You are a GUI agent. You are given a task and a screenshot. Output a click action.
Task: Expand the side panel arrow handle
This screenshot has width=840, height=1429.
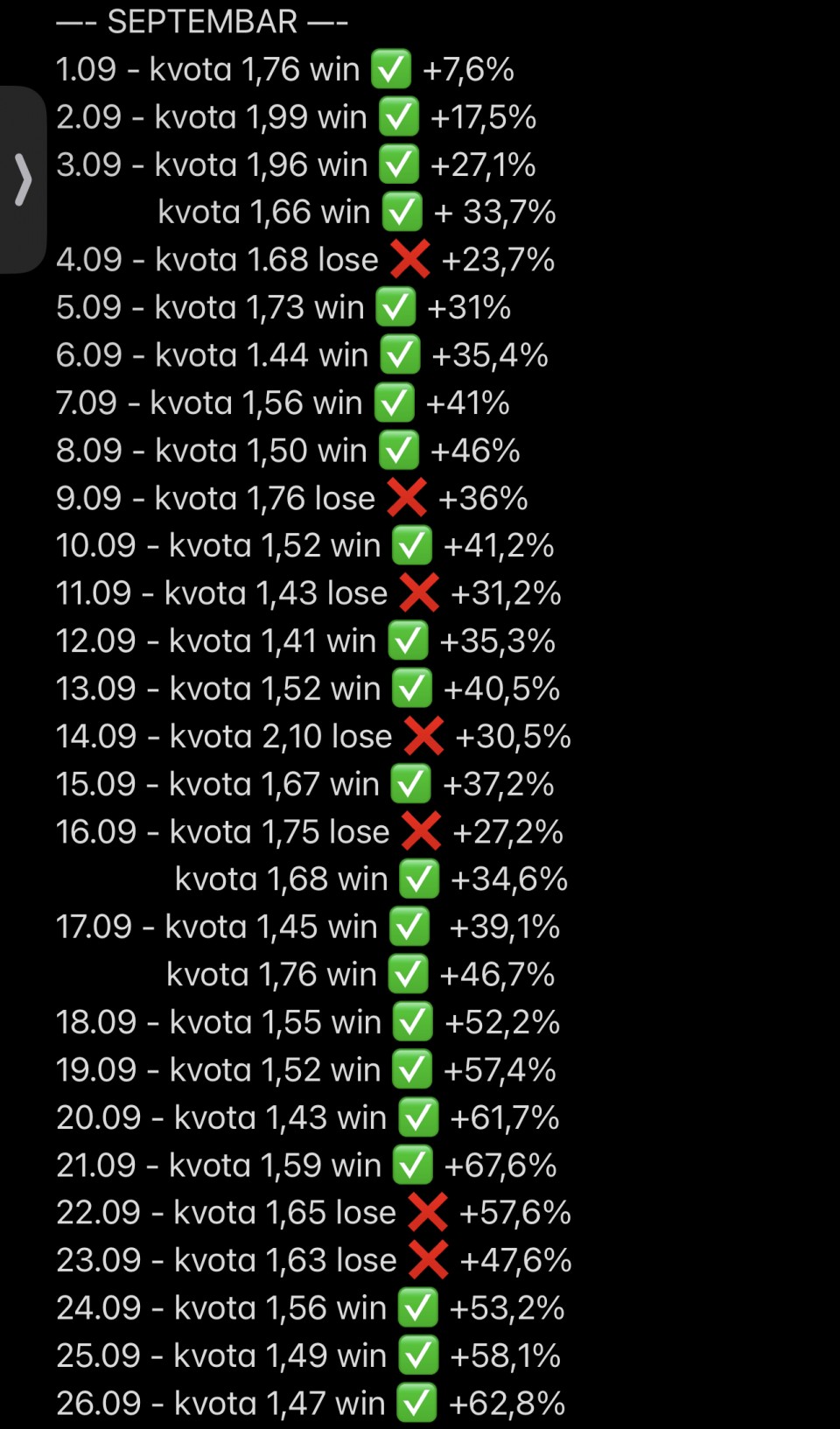tap(23, 179)
